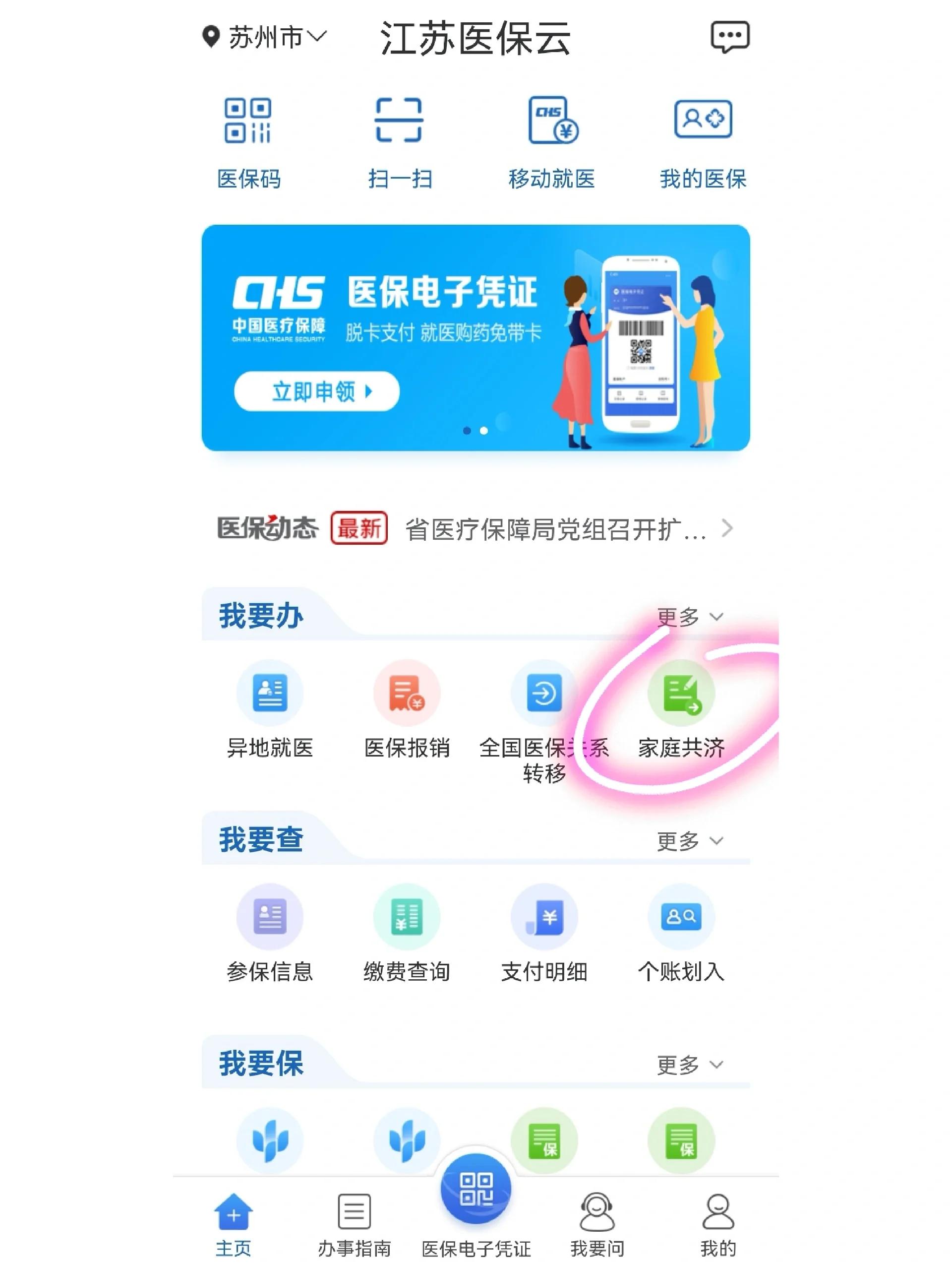The image size is (952, 1265).
Task: Switch to the 办事指南 tab
Action: coord(355,1224)
